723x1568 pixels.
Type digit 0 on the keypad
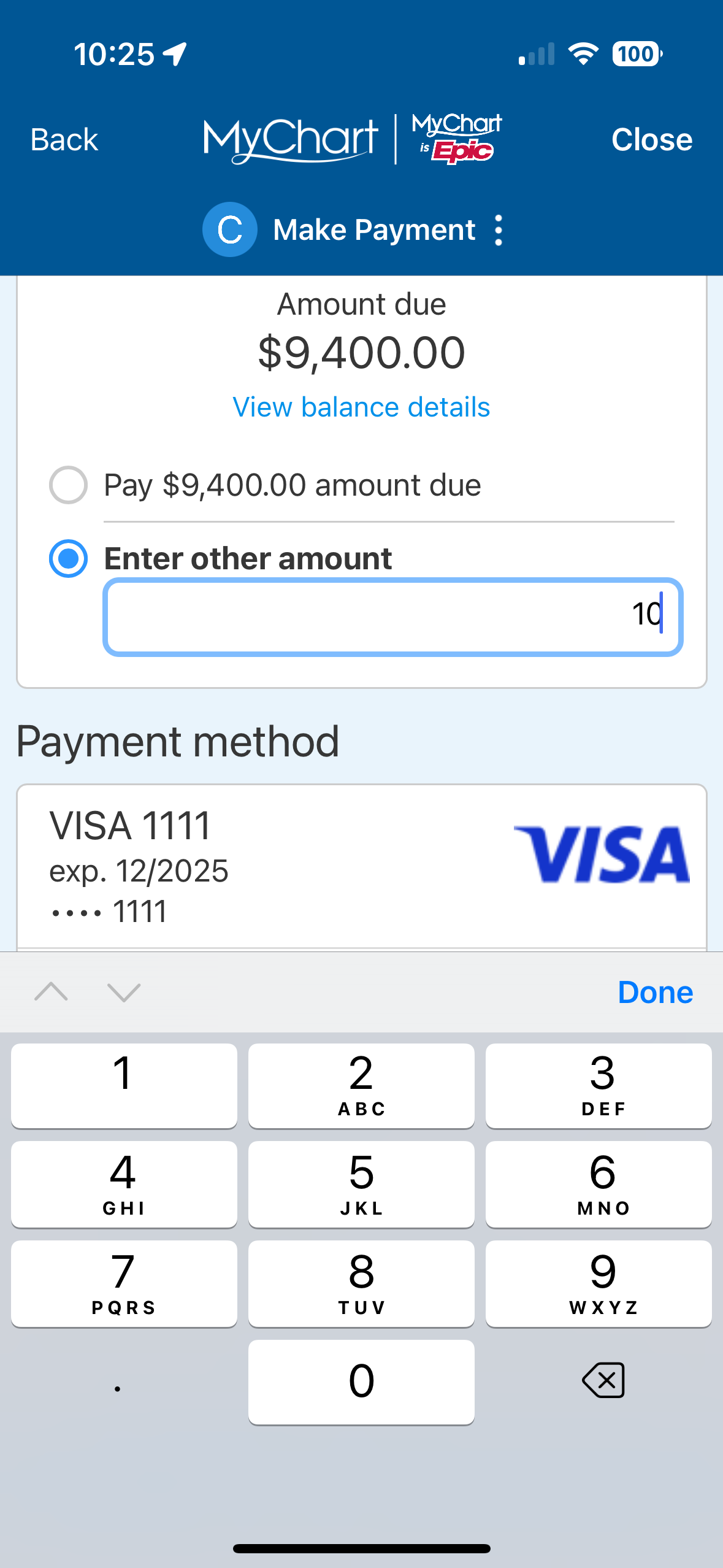click(x=361, y=1382)
